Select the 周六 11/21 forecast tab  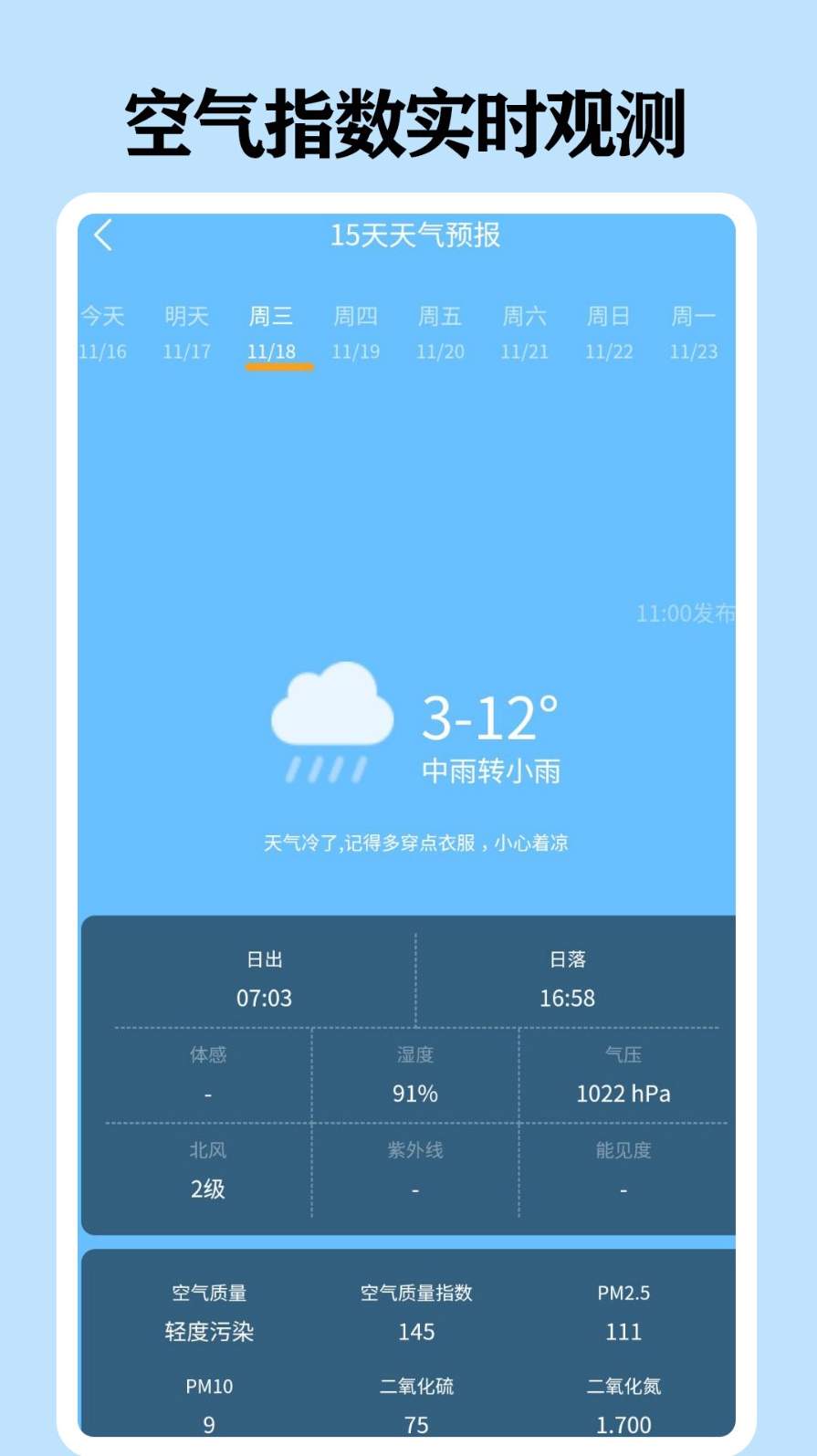[525, 333]
